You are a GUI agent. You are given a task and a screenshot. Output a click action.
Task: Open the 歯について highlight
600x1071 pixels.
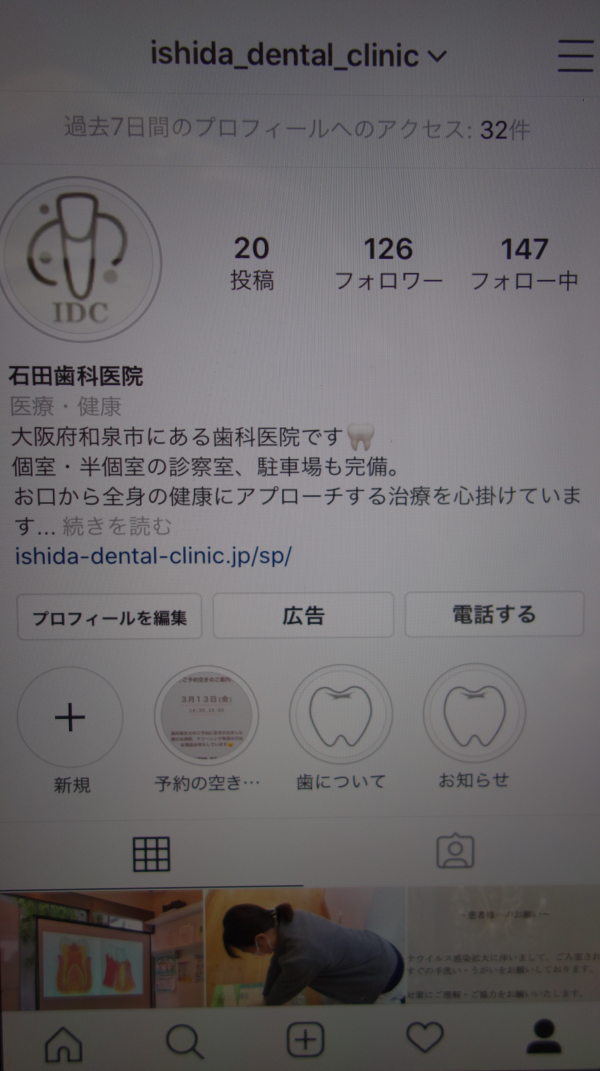[341, 715]
